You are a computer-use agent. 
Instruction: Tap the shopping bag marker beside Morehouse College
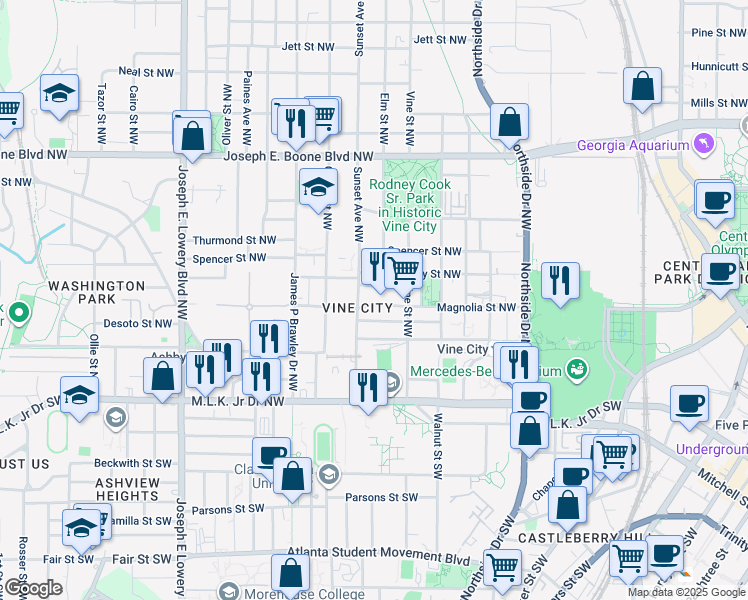coord(291,576)
